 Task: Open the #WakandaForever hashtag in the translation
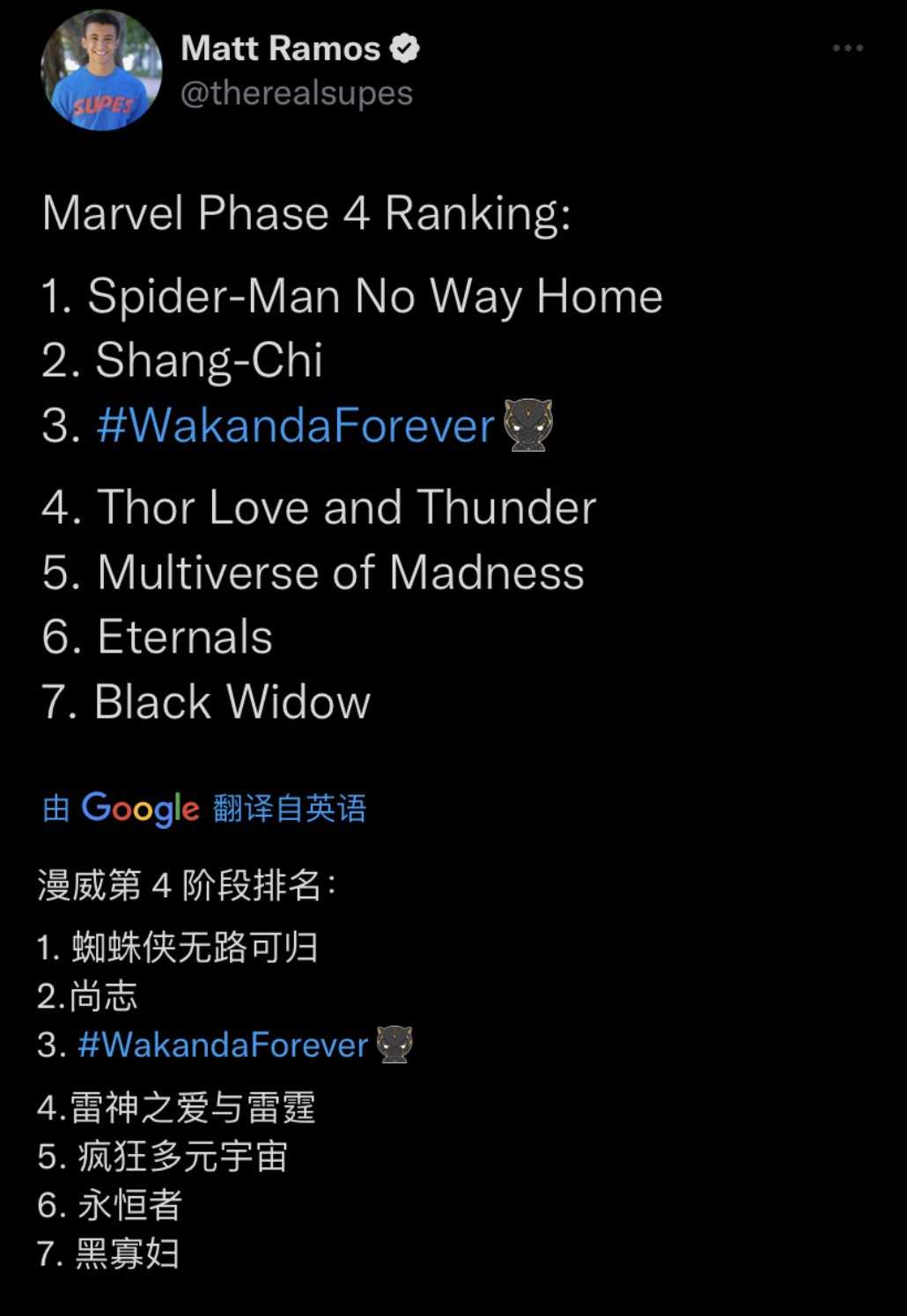pos(223,1046)
